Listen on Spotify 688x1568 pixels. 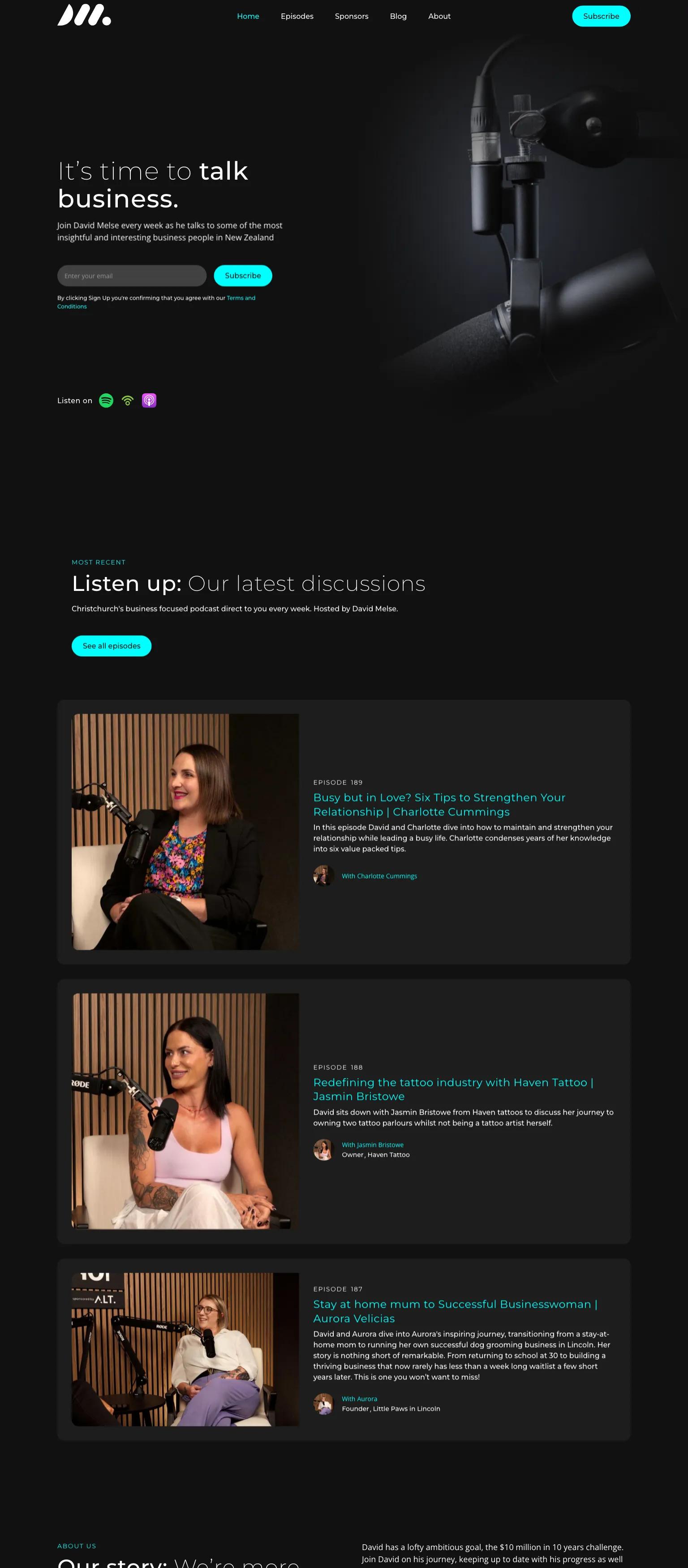[x=106, y=401]
